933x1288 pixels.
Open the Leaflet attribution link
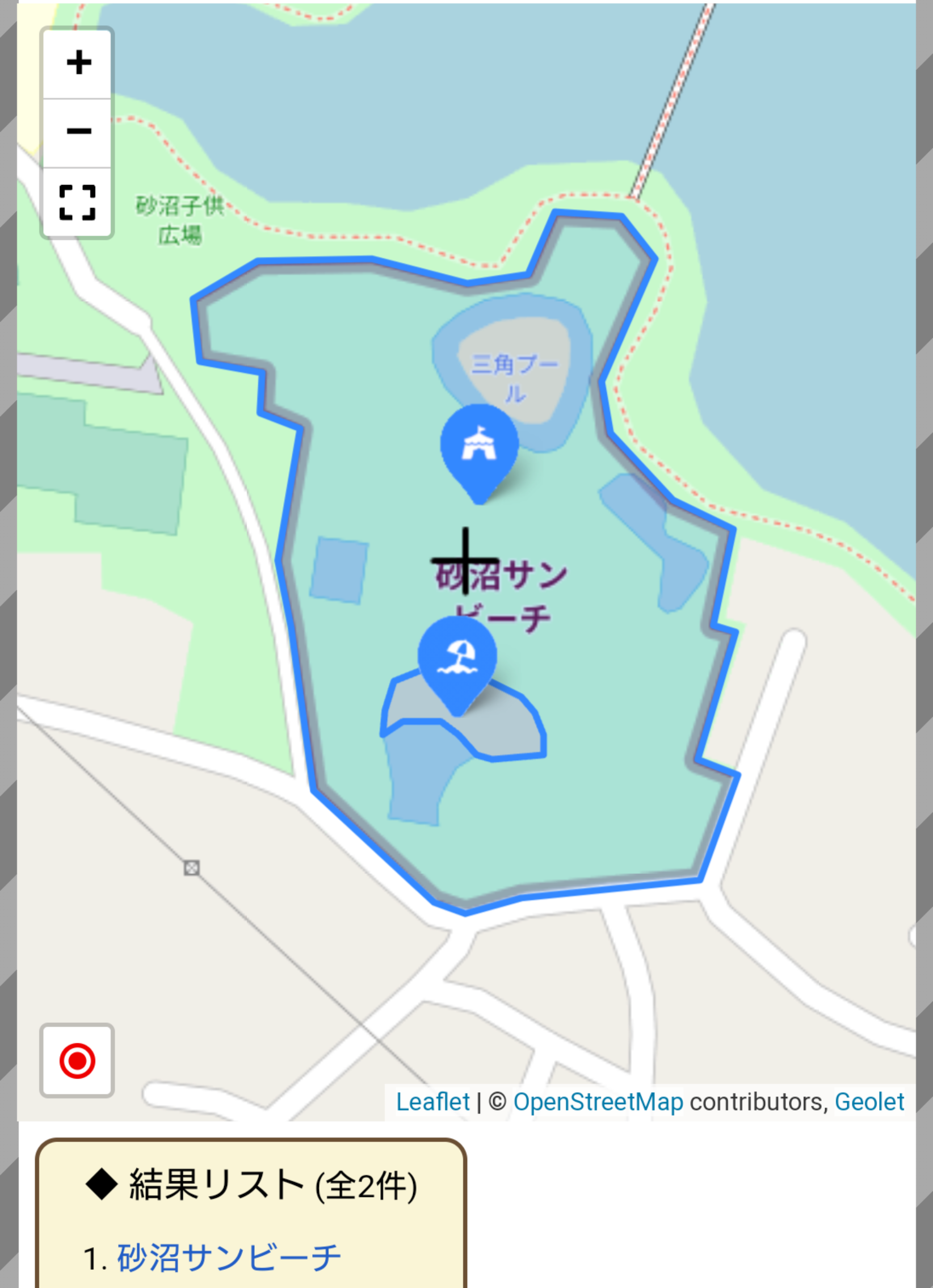tap(432, 1102)
